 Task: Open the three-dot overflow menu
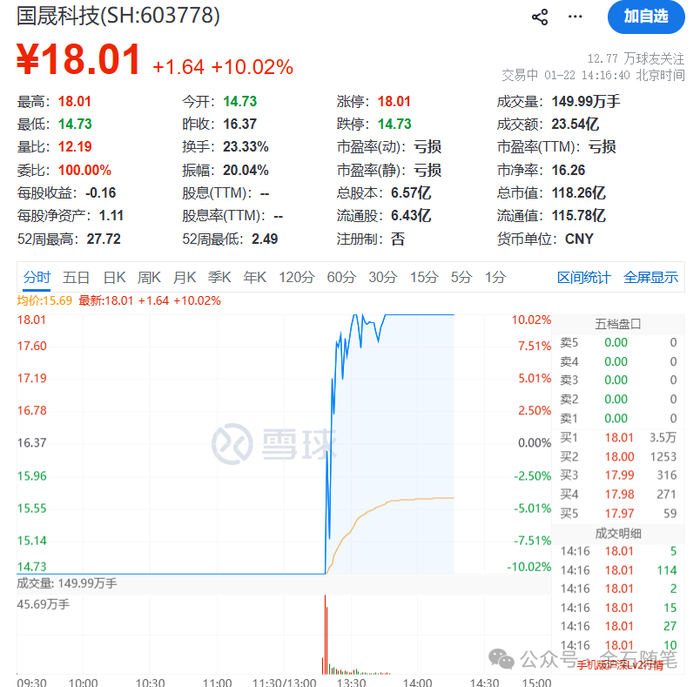[575, 17]
